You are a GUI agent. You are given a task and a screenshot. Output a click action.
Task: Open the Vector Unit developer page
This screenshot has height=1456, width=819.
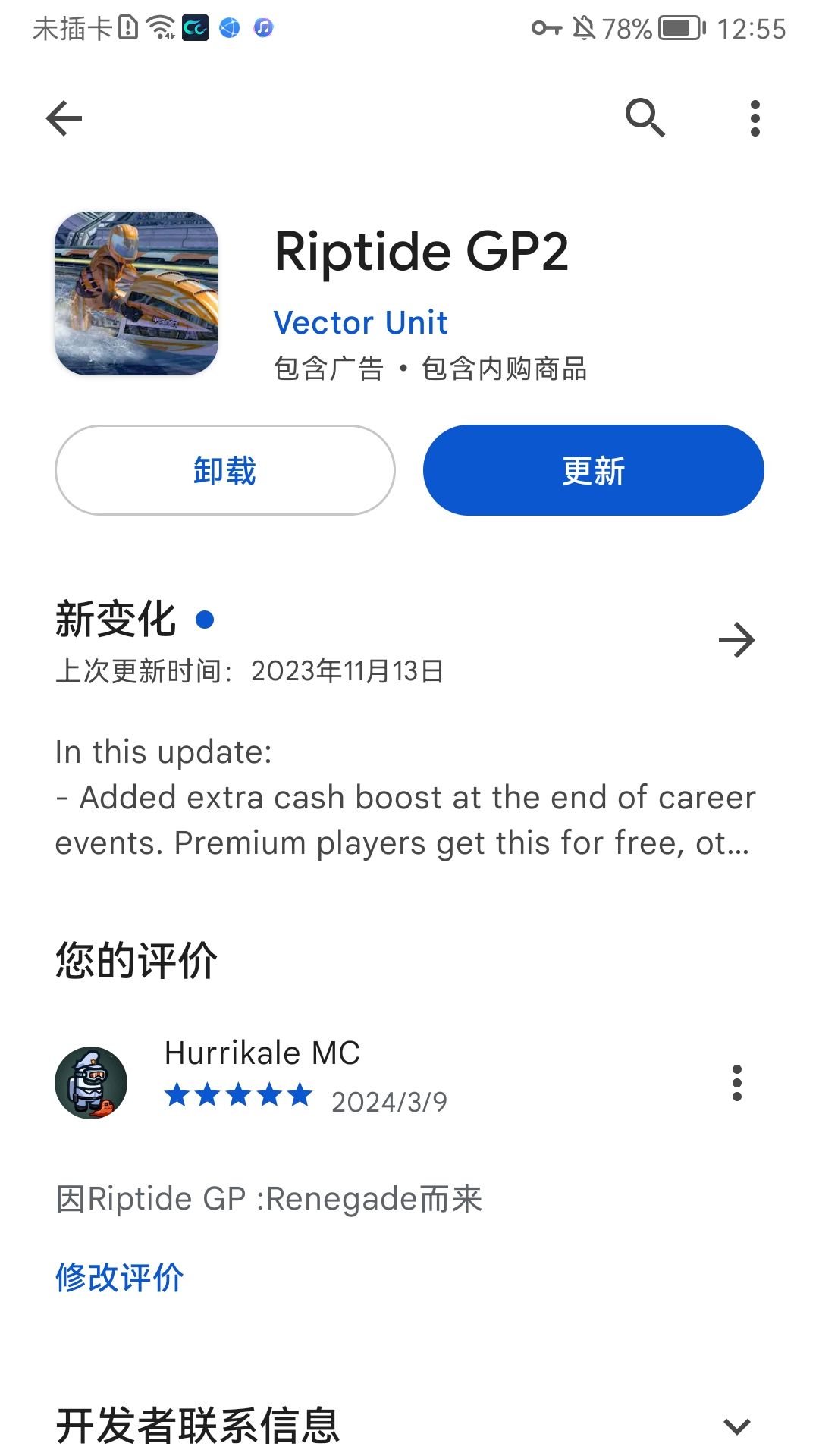(360, 323)
